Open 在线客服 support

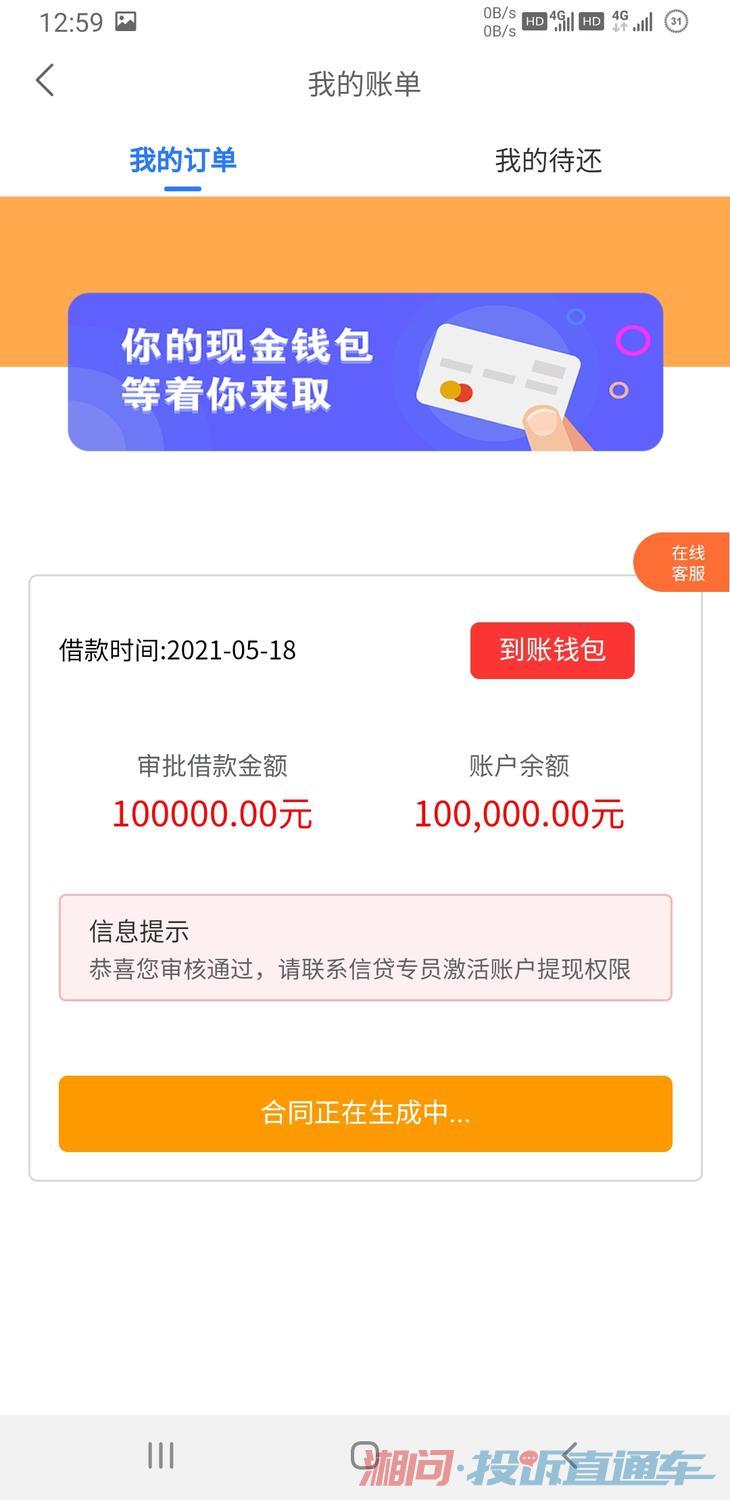[686, 563]
